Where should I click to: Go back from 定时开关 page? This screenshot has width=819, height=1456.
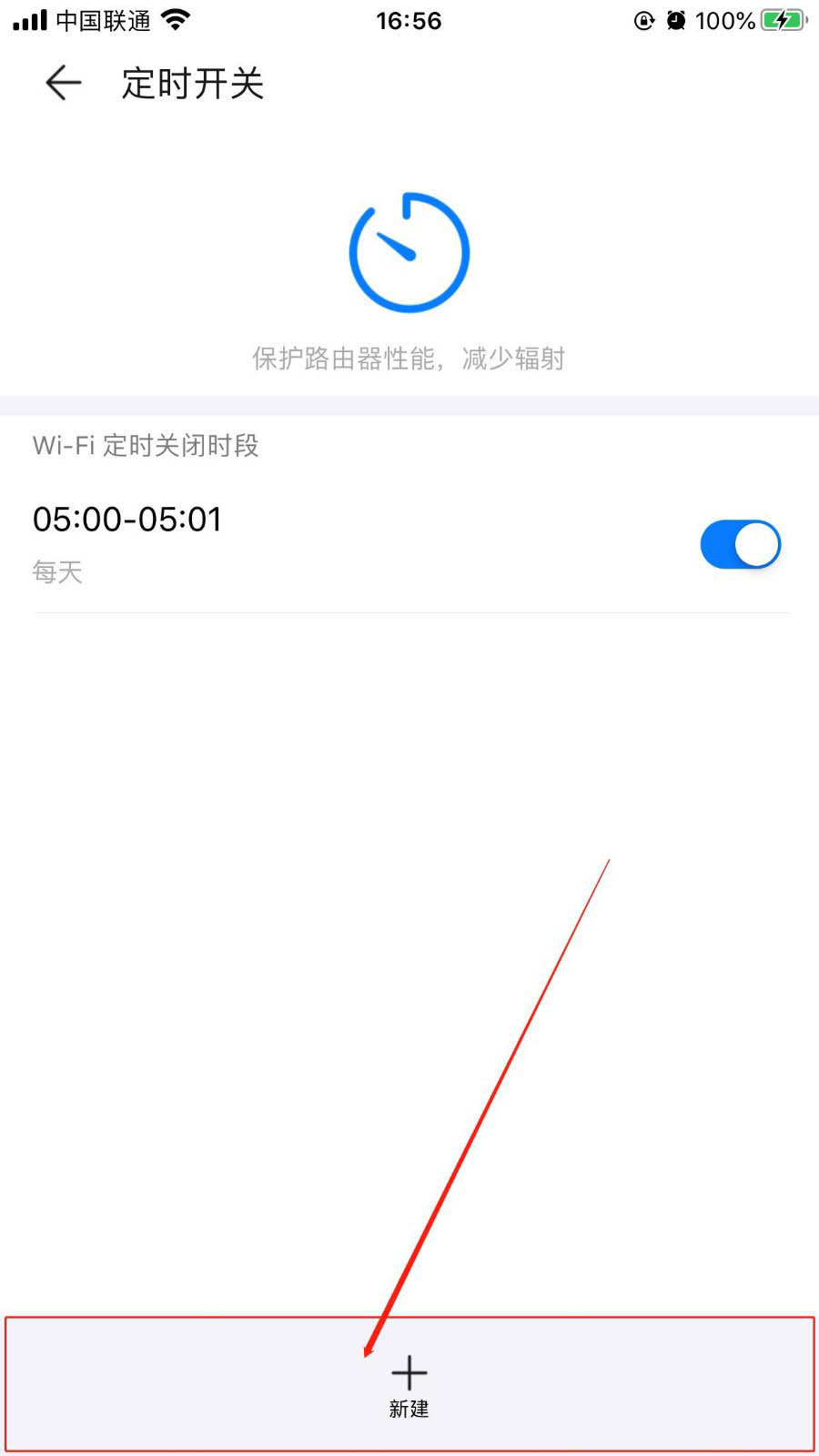point(64,83)
